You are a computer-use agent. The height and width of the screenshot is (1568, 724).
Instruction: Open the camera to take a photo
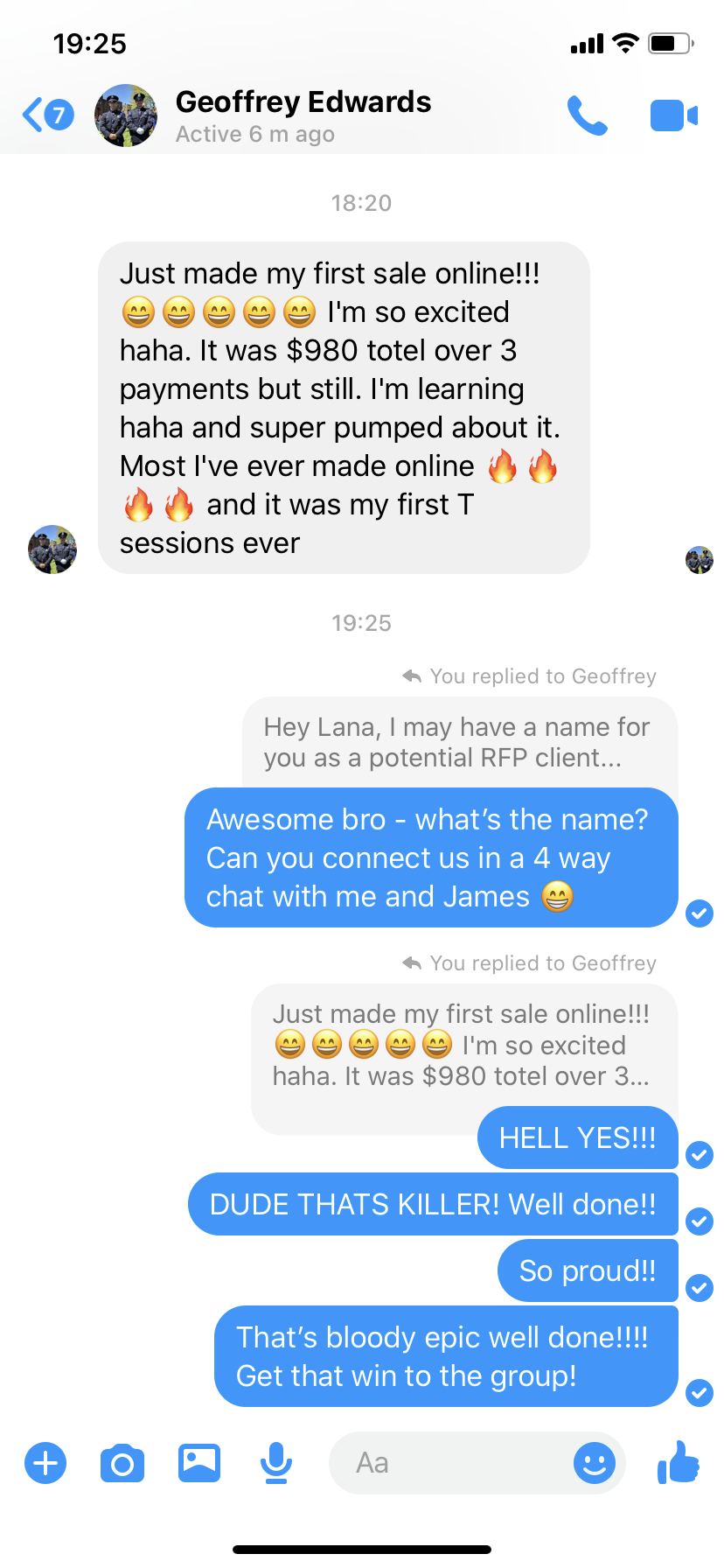tap(122, 1463)
